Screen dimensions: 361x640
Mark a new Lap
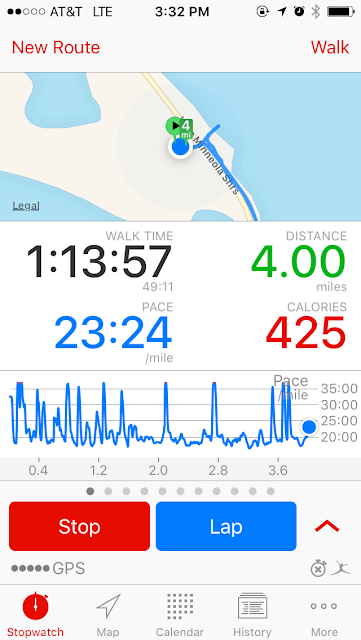(226, 527)
